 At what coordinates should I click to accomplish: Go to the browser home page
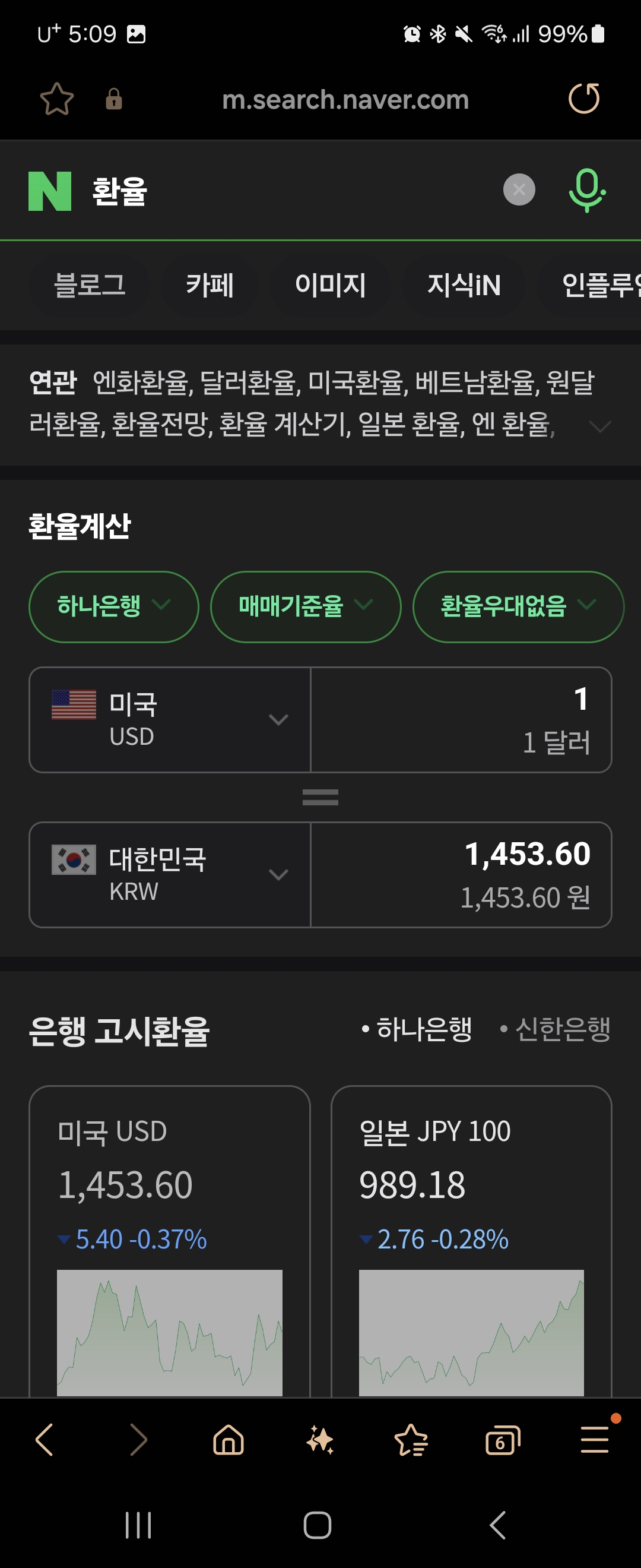pyautogui.click(x=228, y=1441)
